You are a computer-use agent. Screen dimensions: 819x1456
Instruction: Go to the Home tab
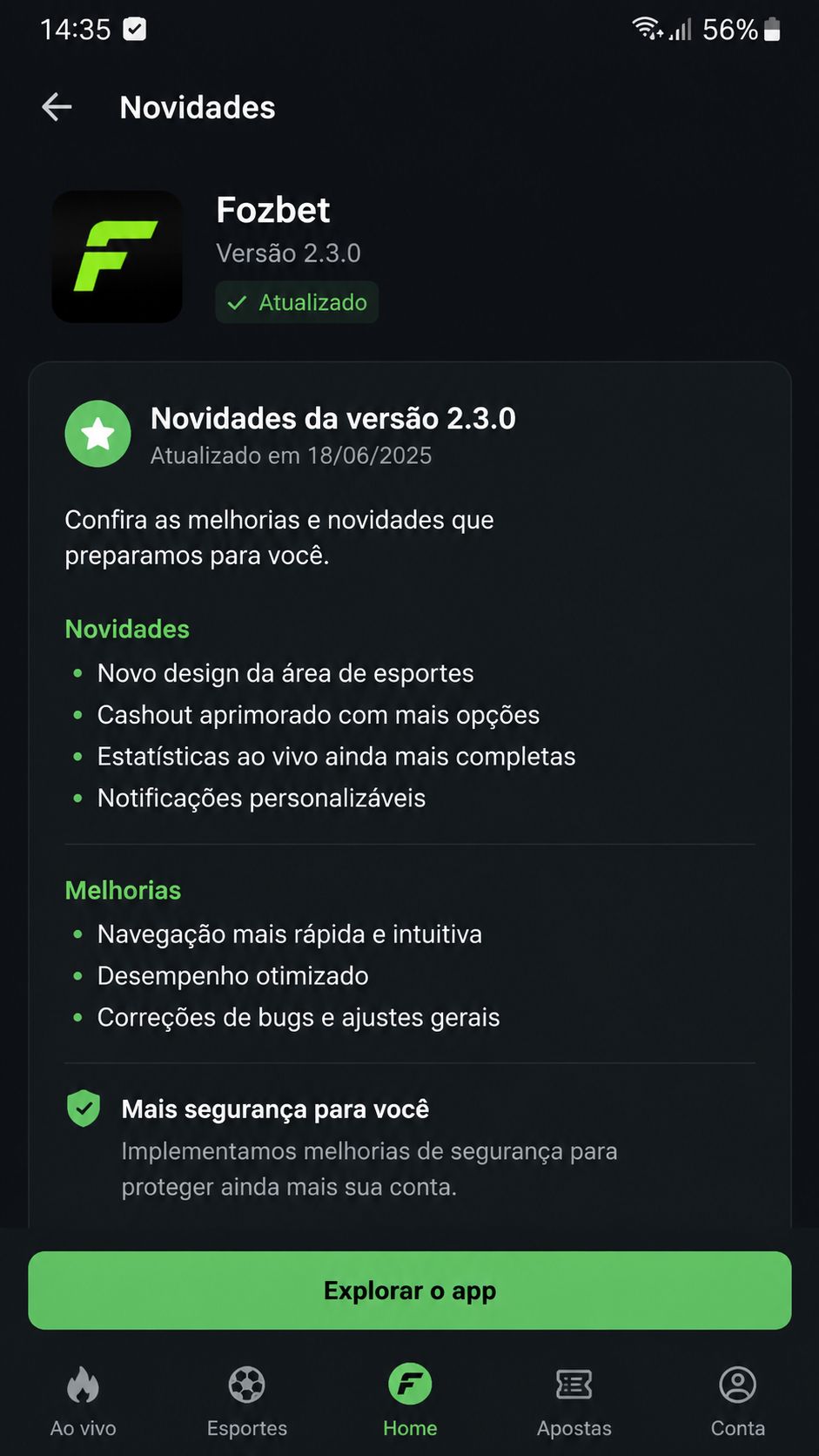click(410, 1400)
